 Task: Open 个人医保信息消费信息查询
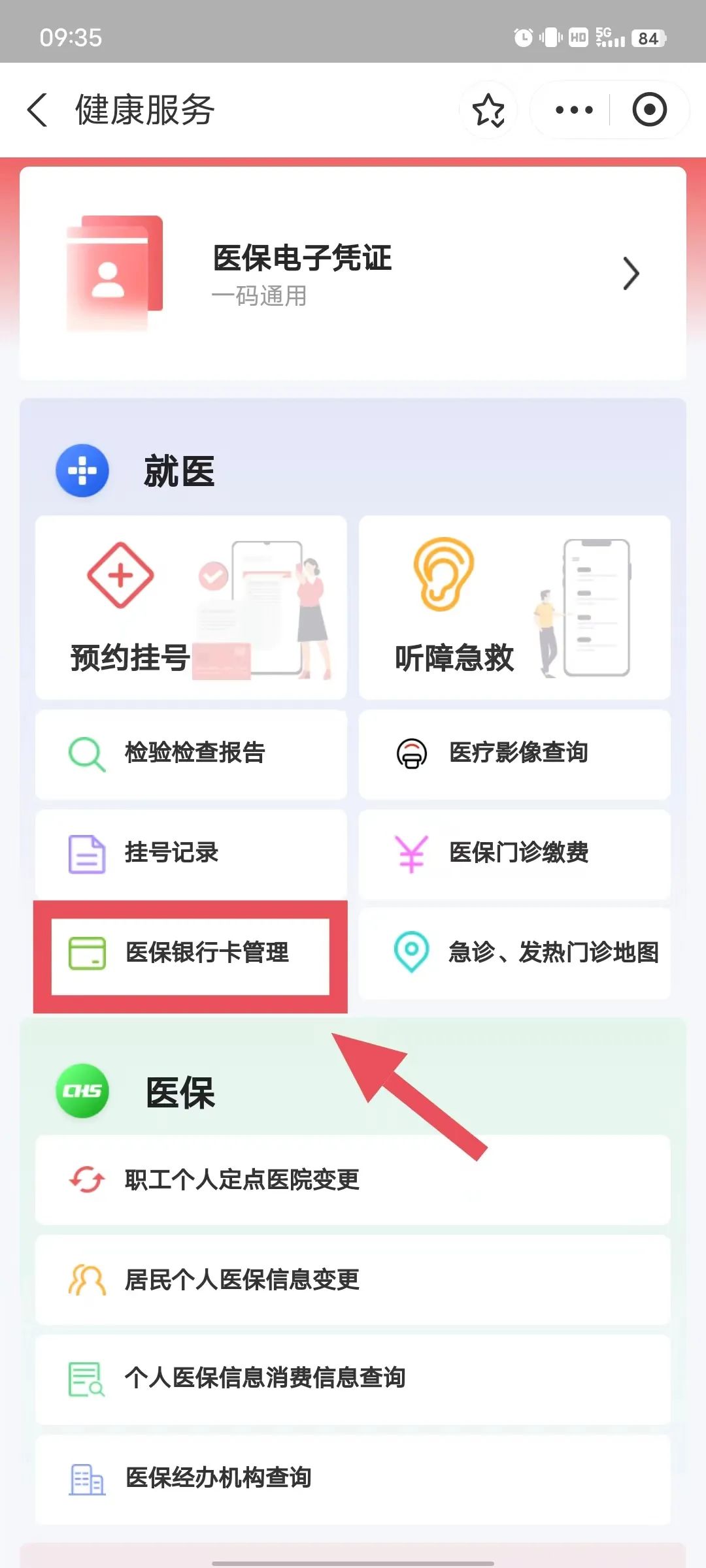pos(353,1379)
